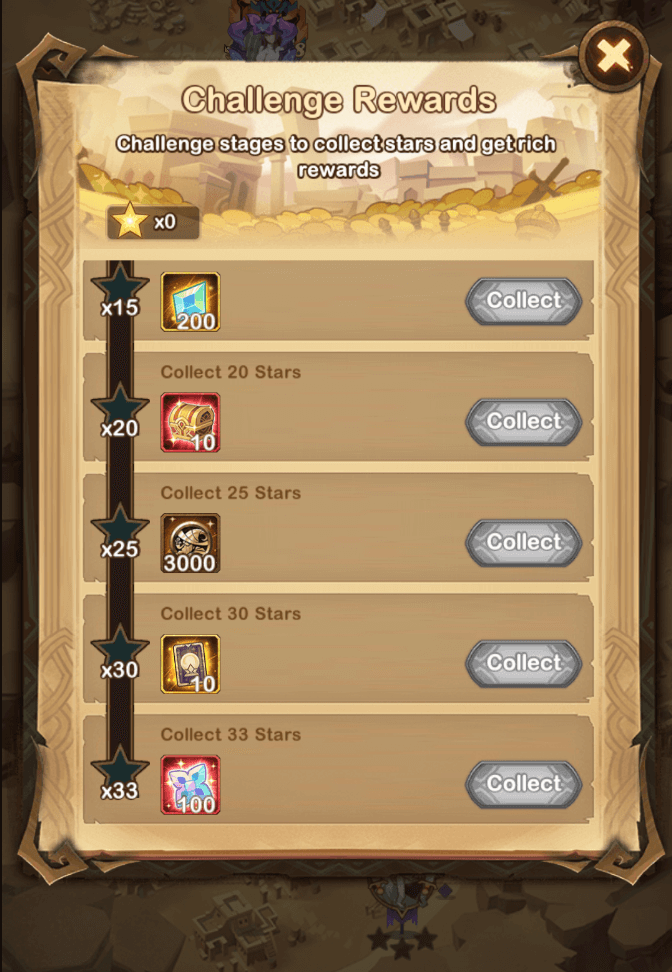Close the Challenge Rewards dialog
Image resolution: width=672 pixels, height=972 pixels.
[x=613, y=57]
